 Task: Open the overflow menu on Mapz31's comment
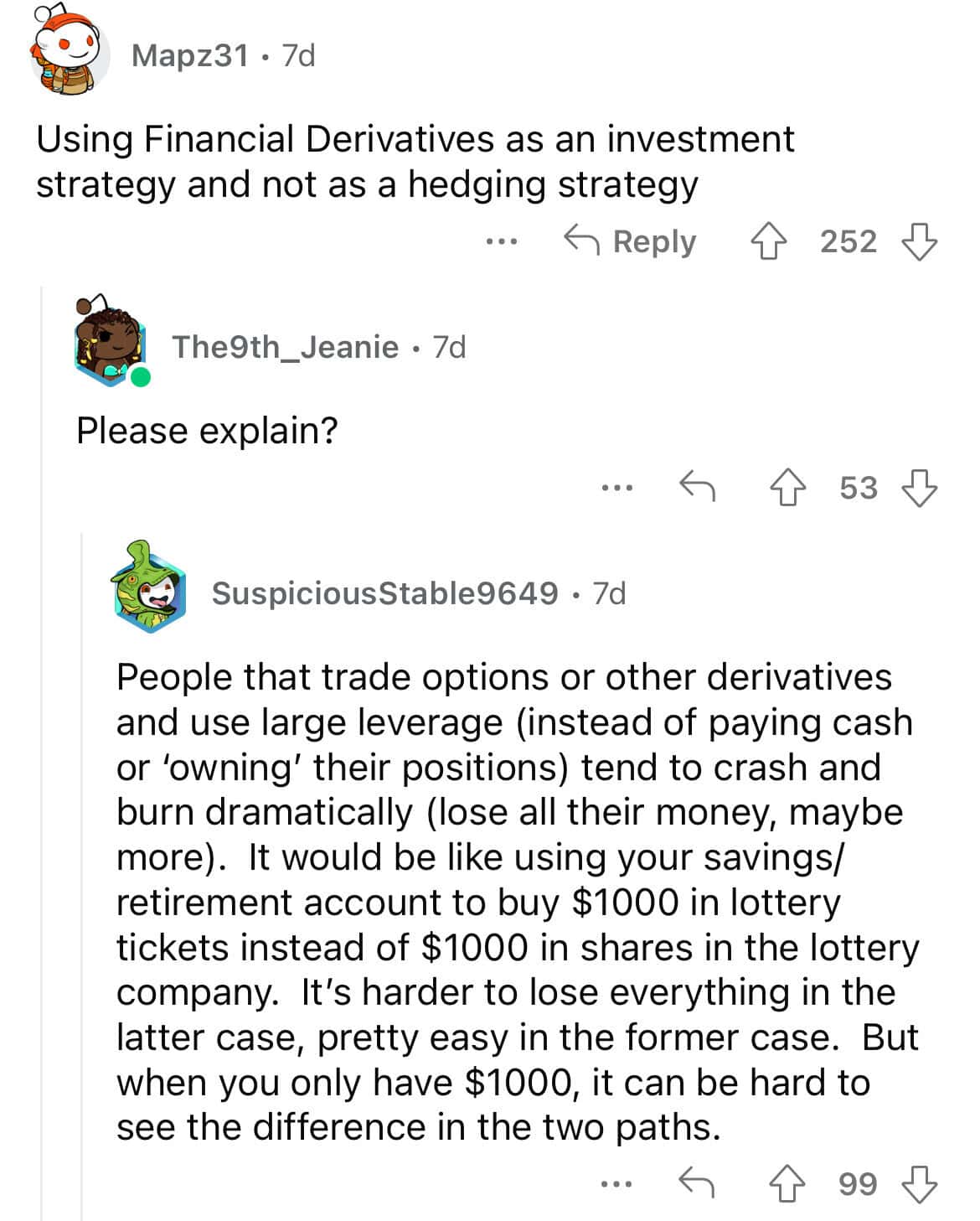(502, 242)
